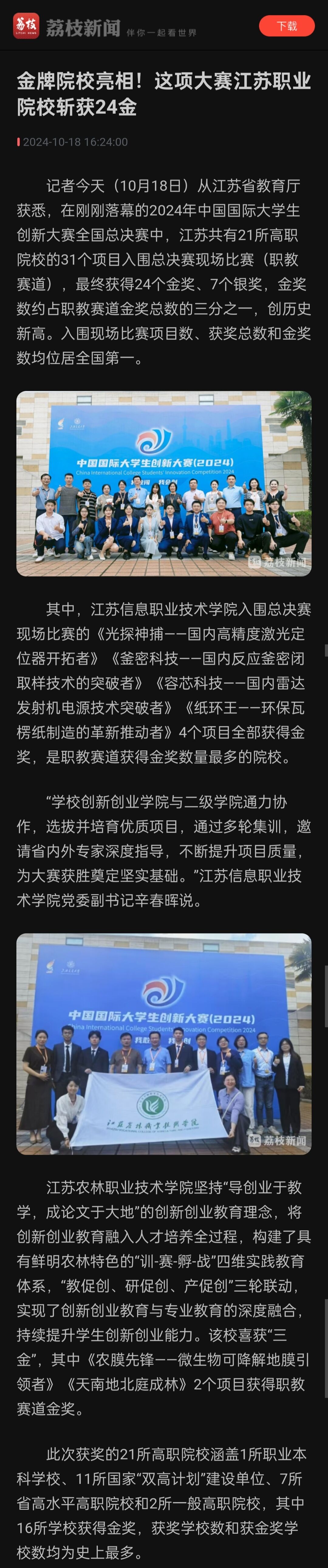Image resolution: width=328 pixels, height=1568 pixels.
Task: Tap the red 下载 download button
Action: tap(287, 26)
